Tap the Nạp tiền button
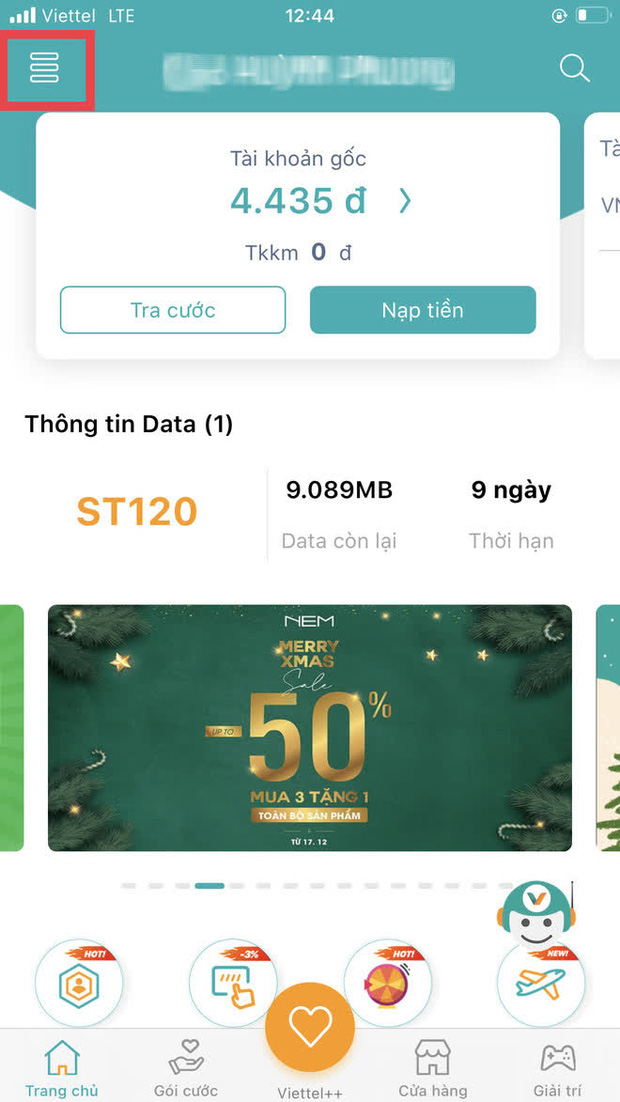Viewport: 620px width, 1102px height. tap(422, 310)
